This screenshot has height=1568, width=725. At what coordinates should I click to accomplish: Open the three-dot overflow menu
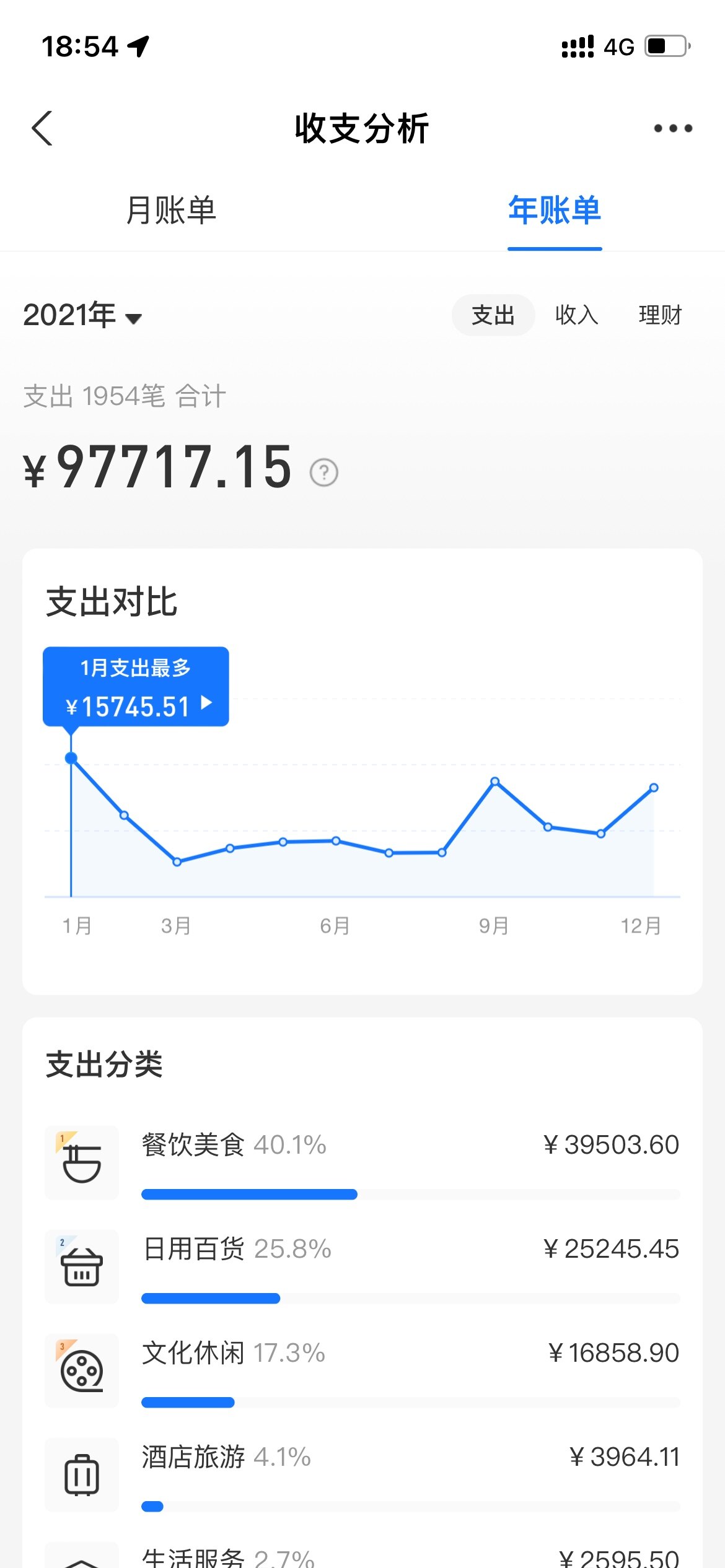pyautogui.click(x=673, y=129)
